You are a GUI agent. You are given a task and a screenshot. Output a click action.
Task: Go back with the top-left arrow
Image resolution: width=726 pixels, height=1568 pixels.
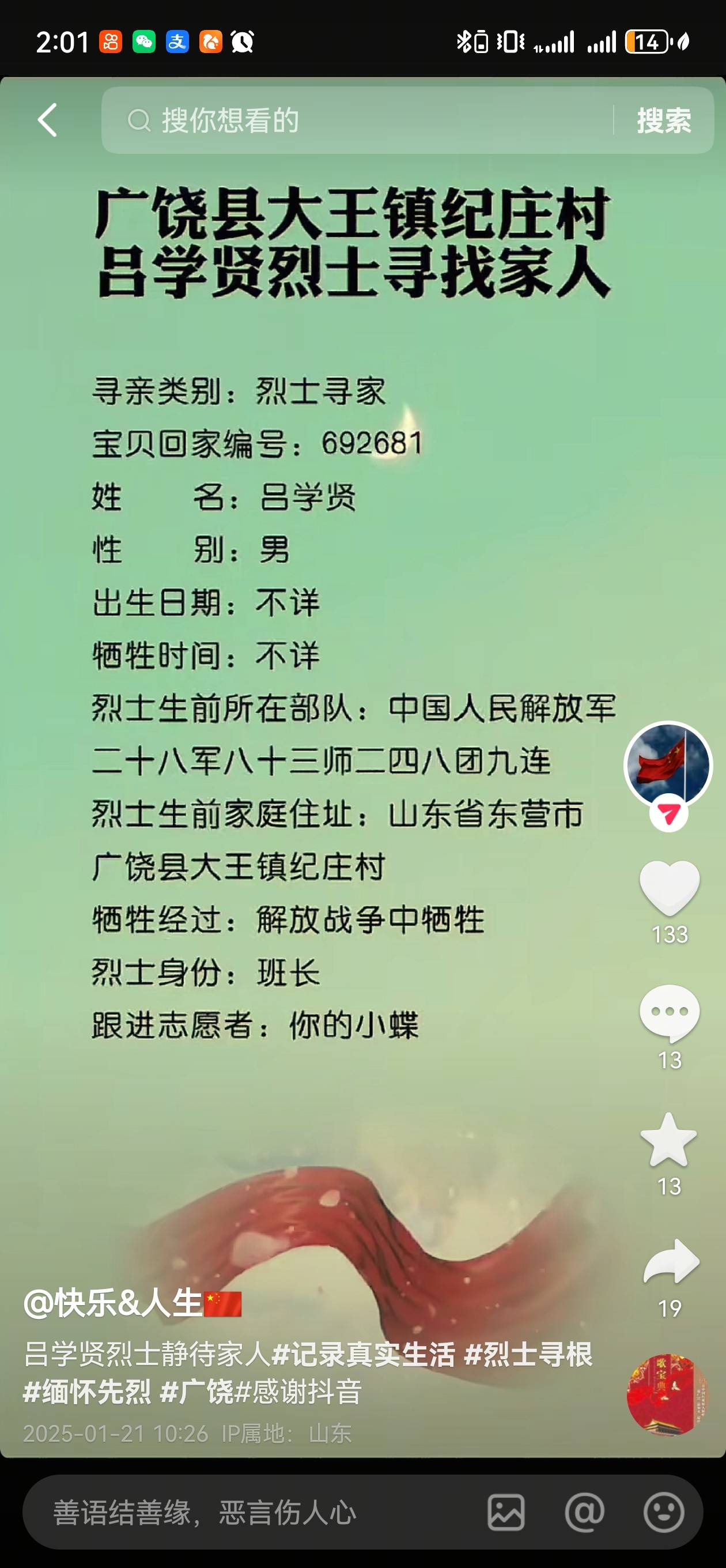[47, 120]
